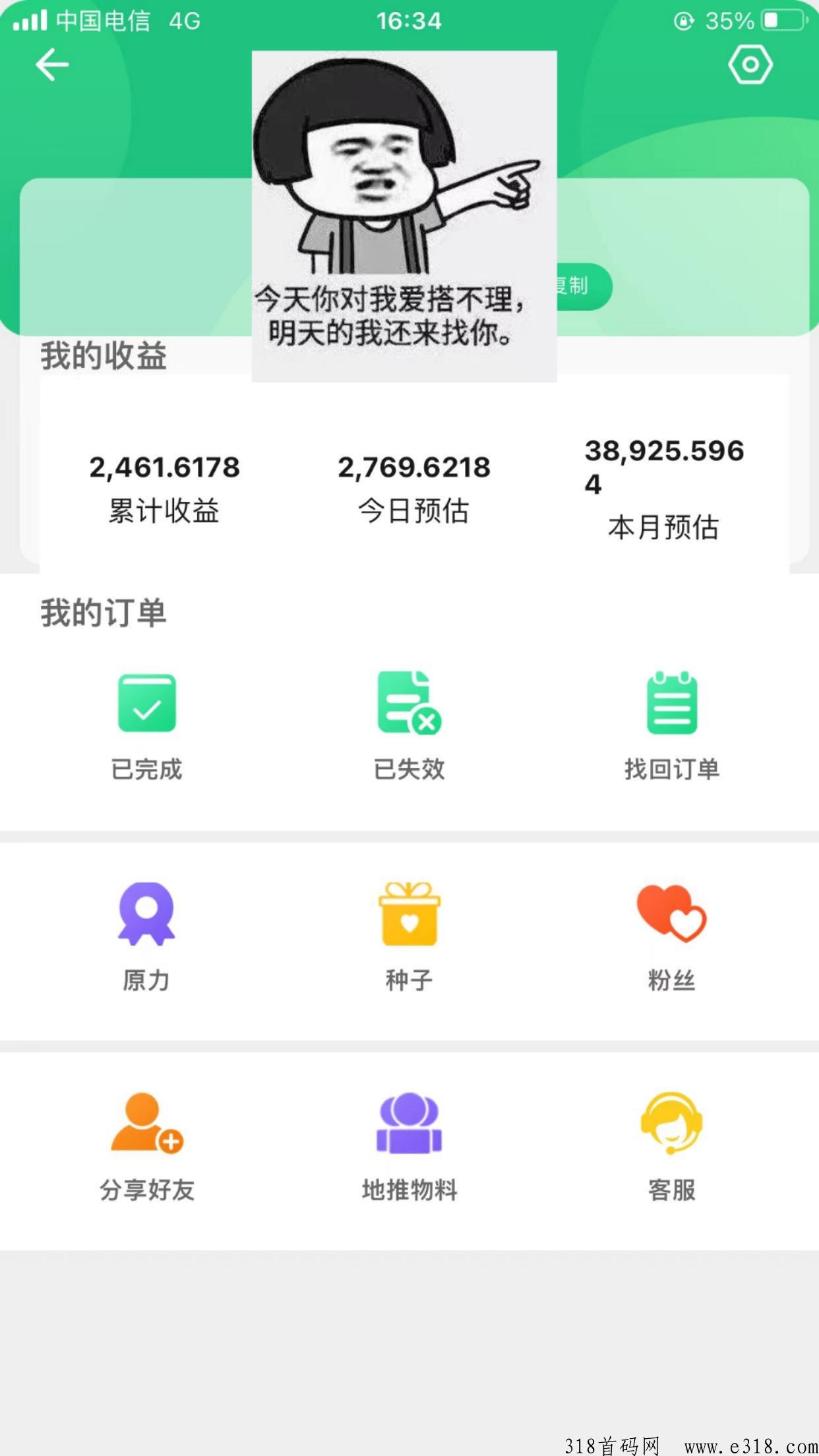Go back using the top-left arrow
The image size is (819, 1456).
52,65
